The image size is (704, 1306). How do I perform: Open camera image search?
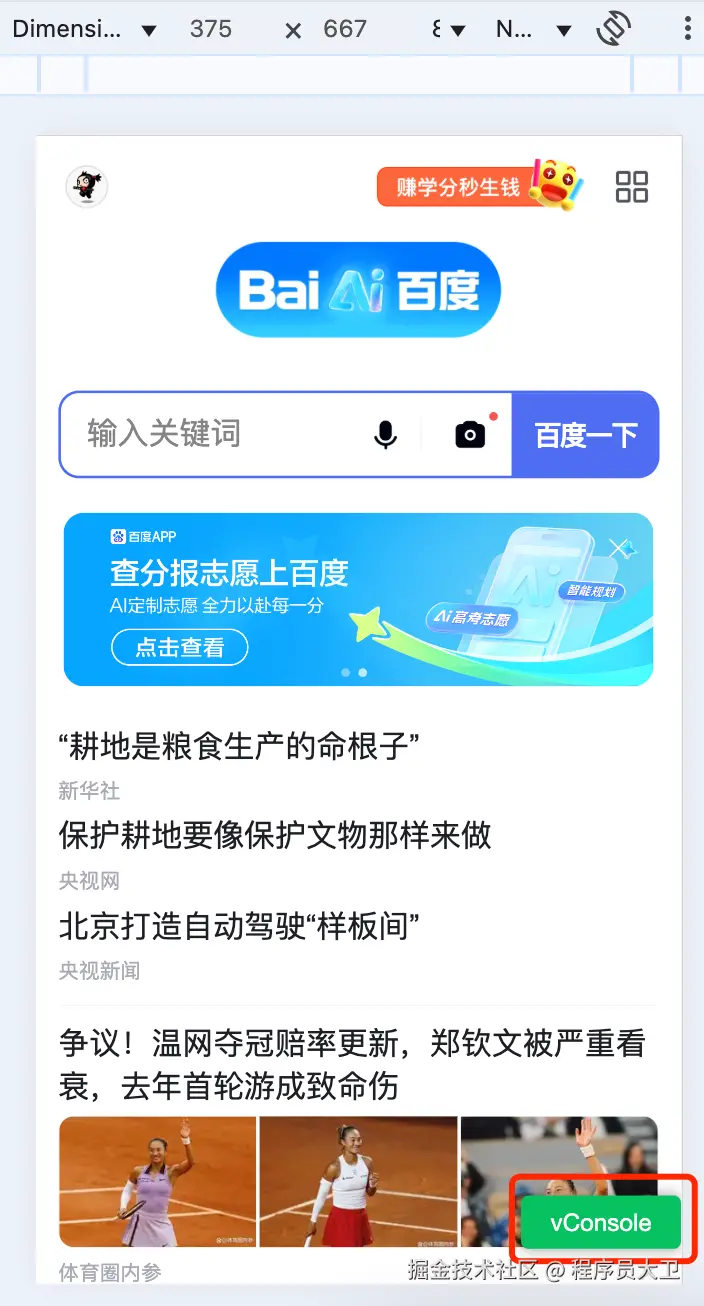[x=470, y=434]
